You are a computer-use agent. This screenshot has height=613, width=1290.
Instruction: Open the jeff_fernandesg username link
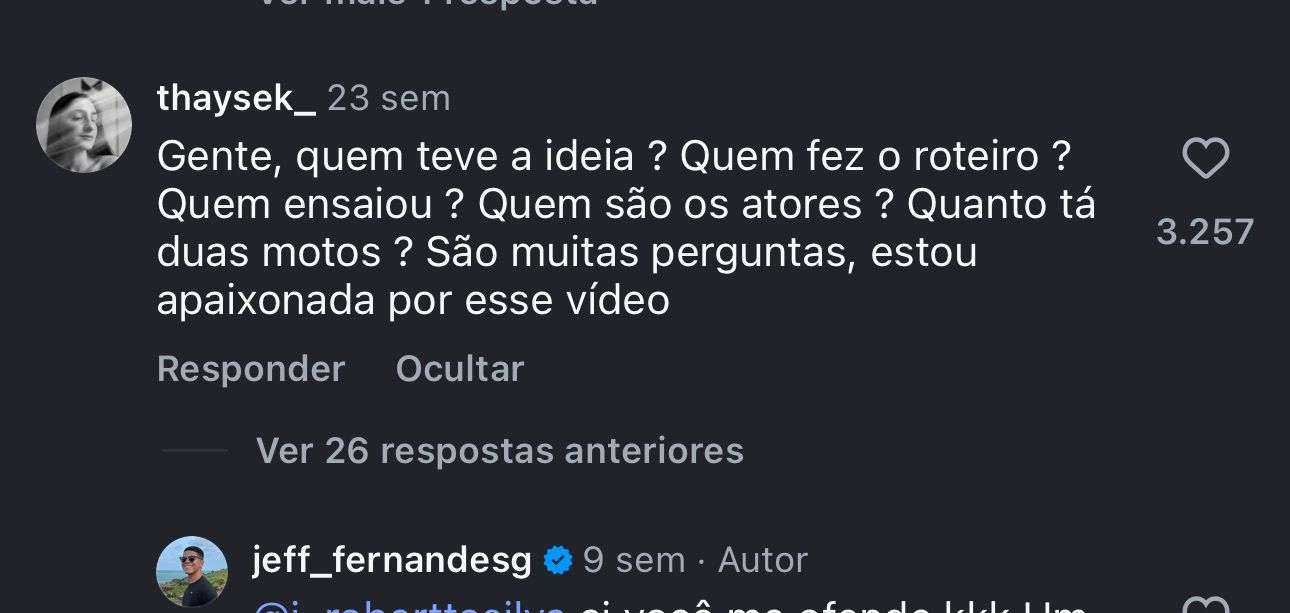[391, 560]
